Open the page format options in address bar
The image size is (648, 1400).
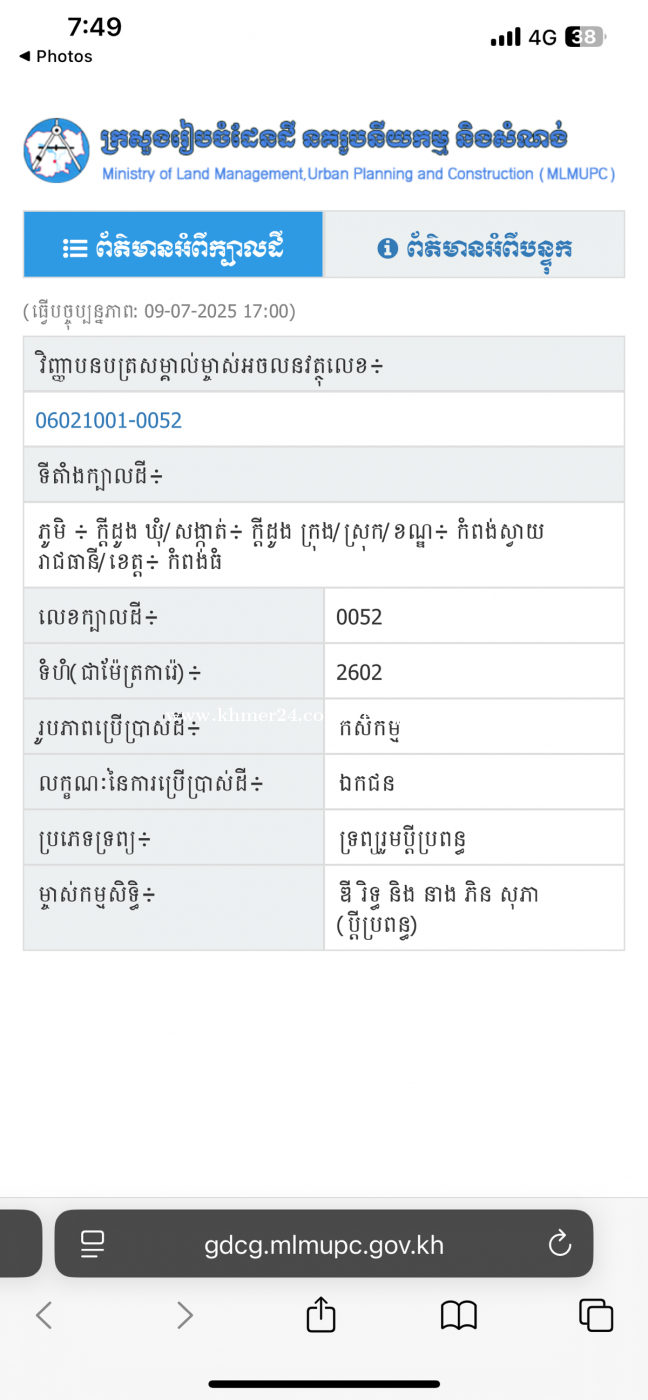pos(93,1244)
